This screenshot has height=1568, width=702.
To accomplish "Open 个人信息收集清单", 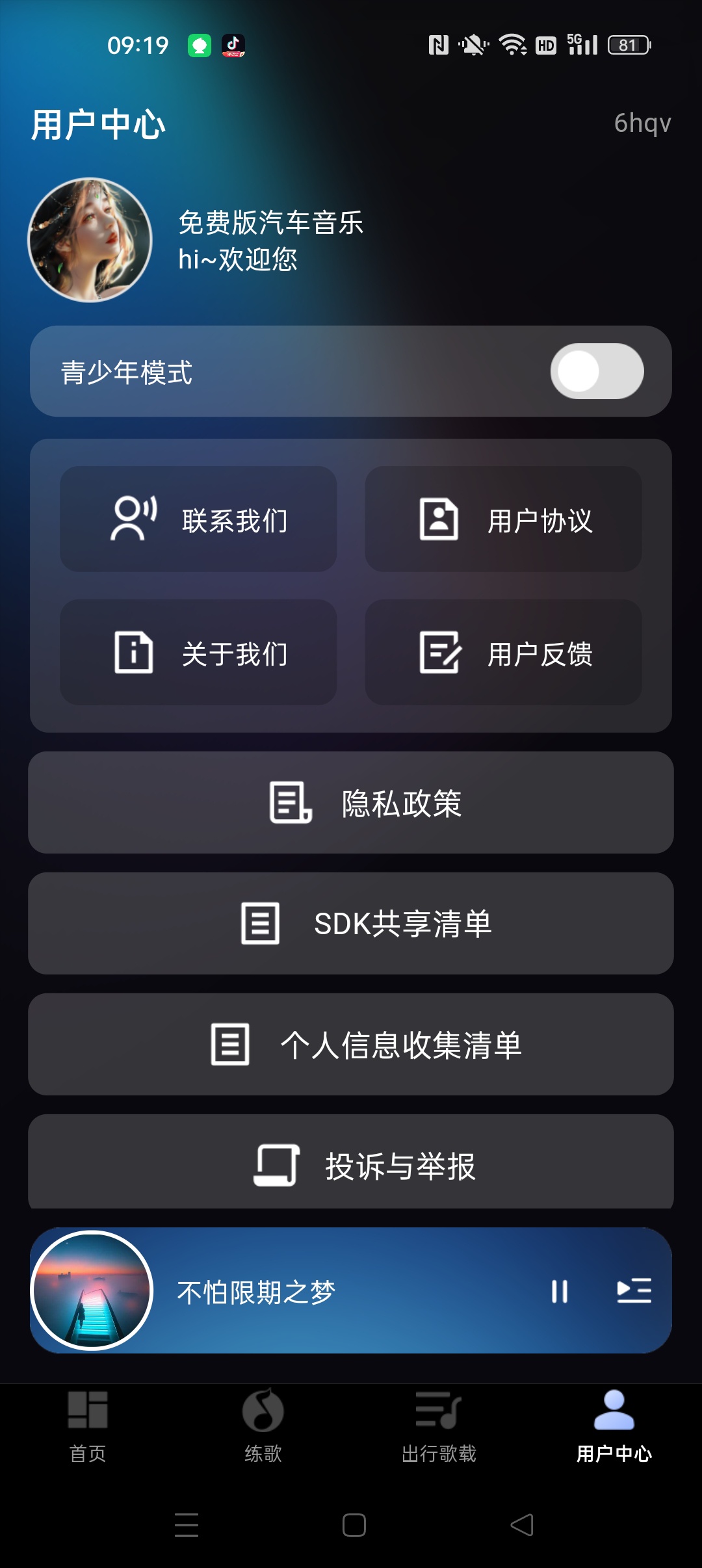I will (x=351, y=1045).
